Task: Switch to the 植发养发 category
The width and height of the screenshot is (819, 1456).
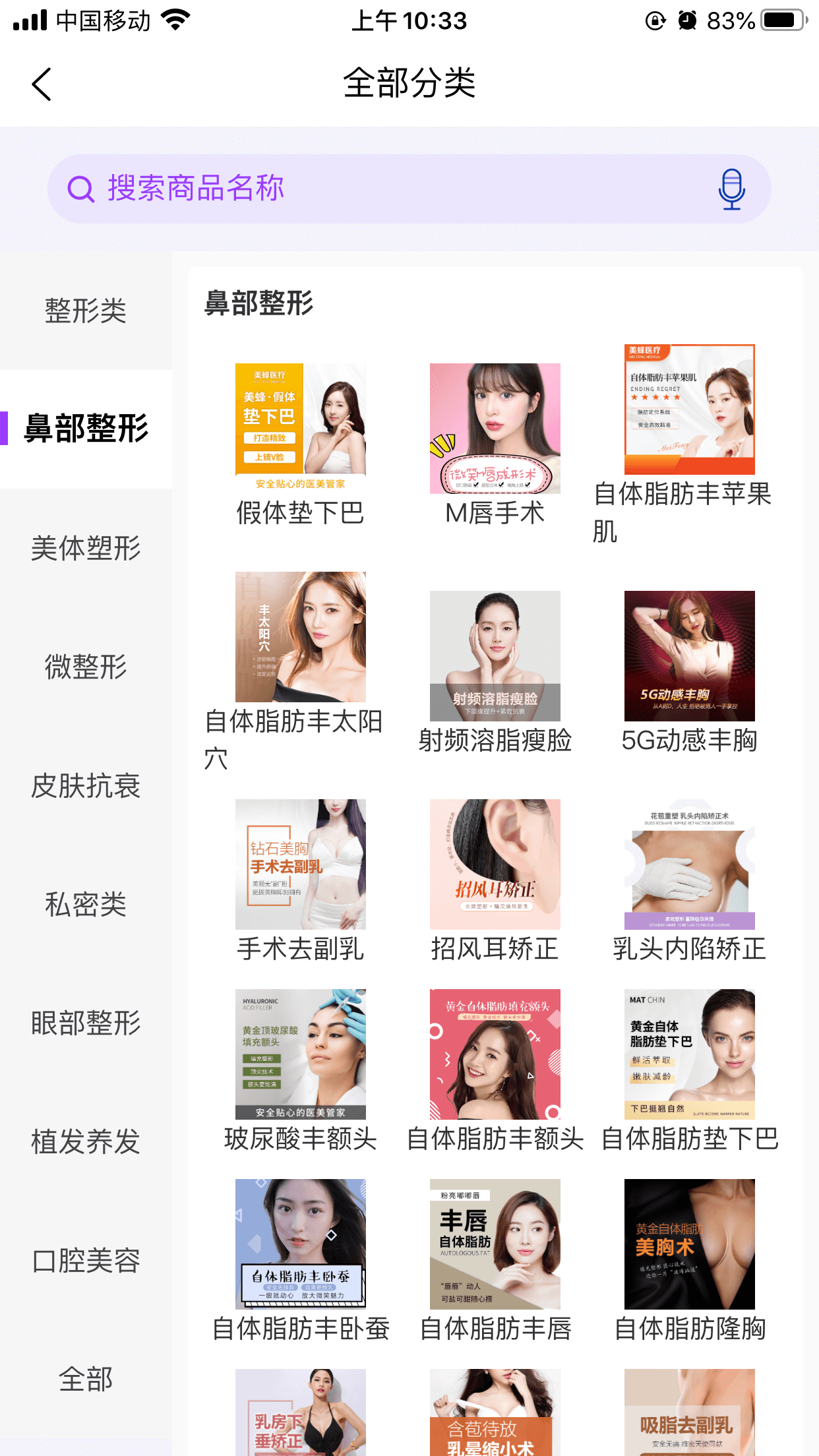Action: click(86, 1141)
